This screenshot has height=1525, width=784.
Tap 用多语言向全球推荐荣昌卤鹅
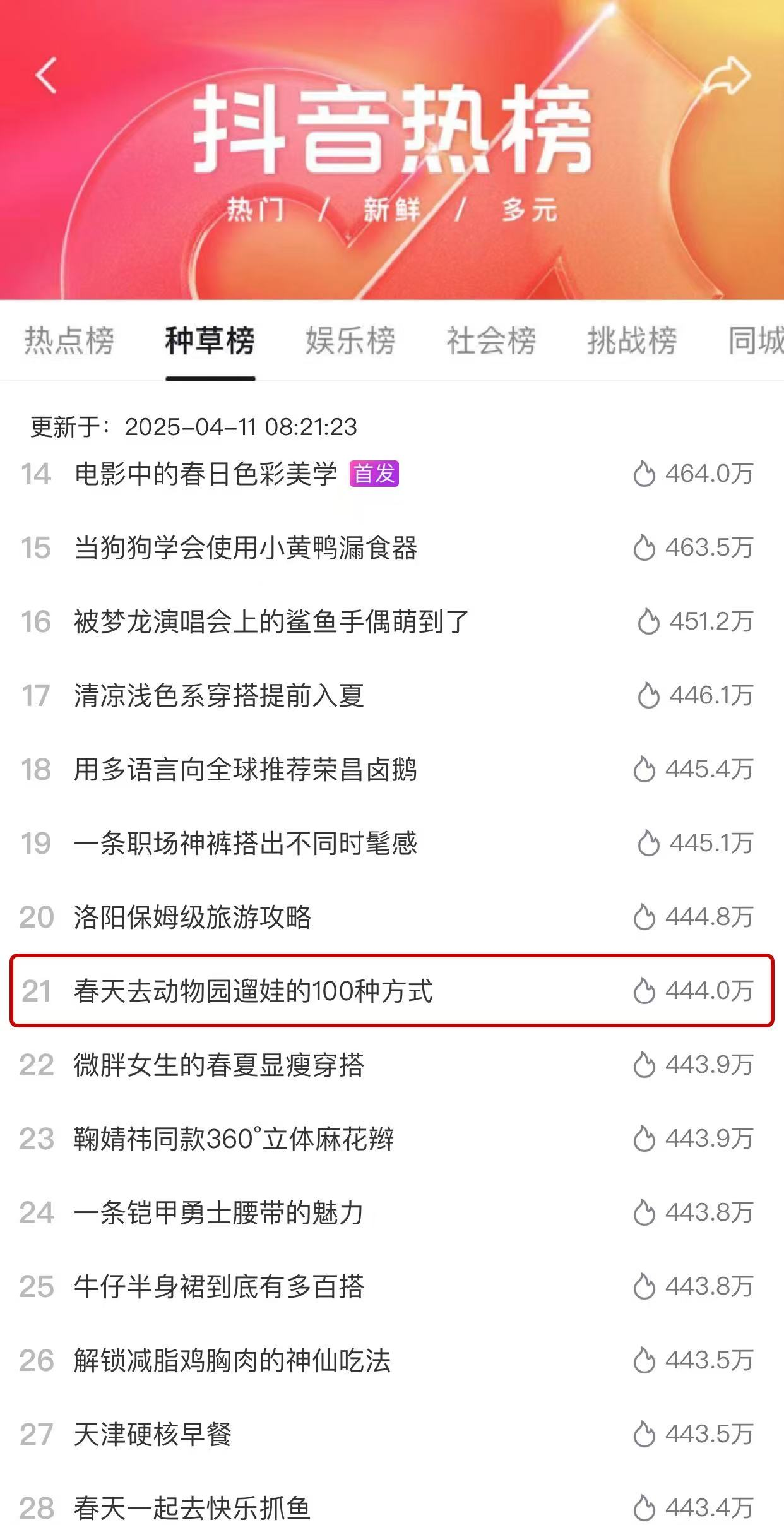[246, 770]
